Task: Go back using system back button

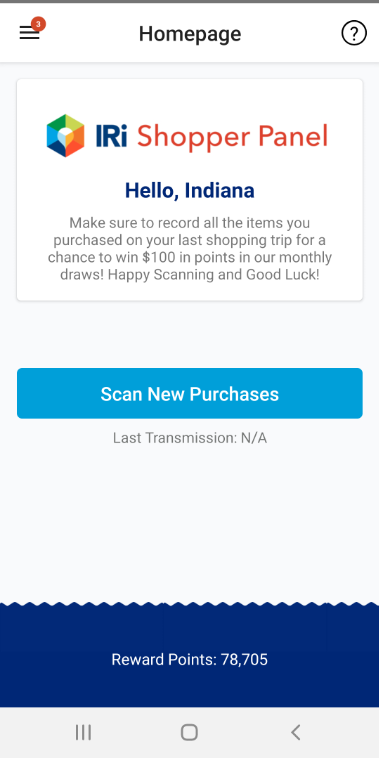Action: pos(295,732)
